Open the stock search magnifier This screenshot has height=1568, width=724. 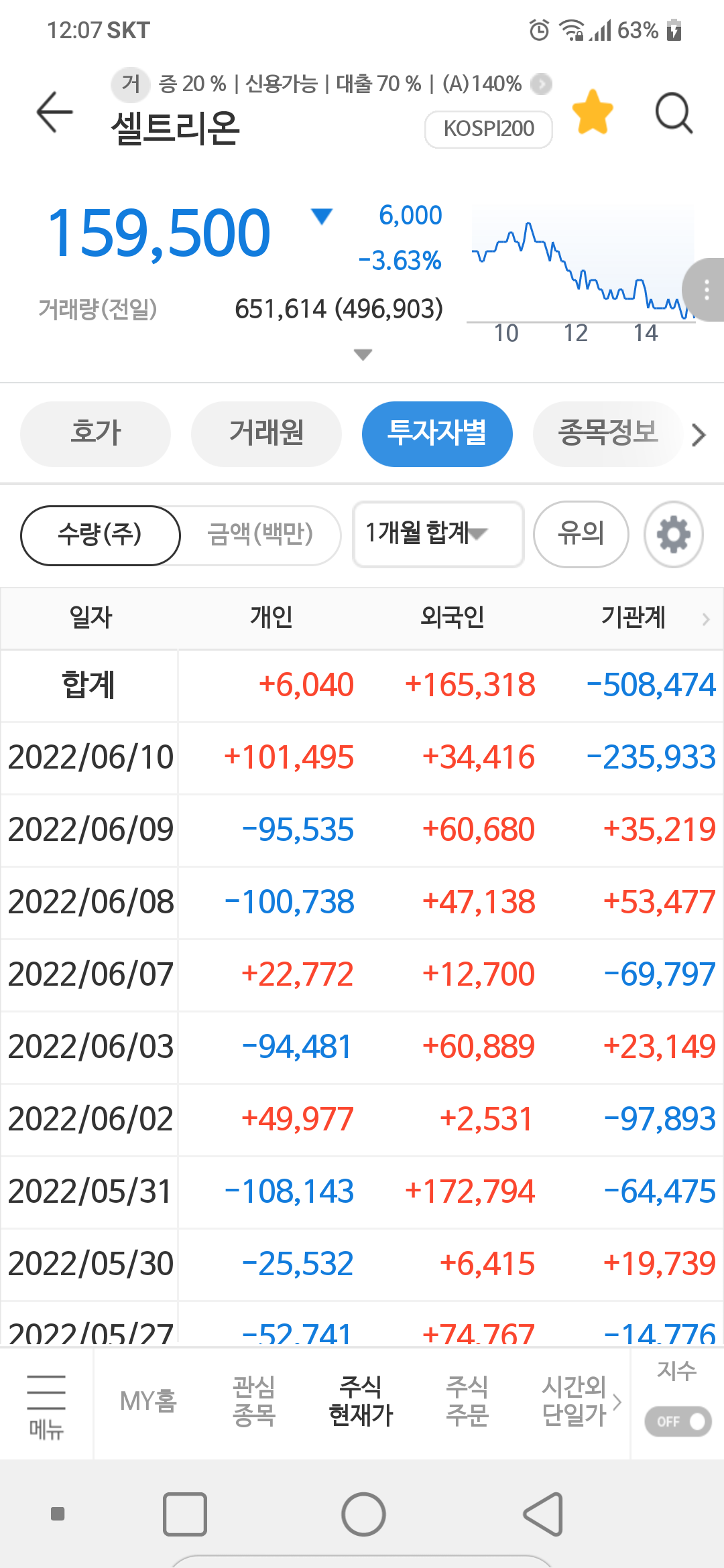tap(674, 113)
